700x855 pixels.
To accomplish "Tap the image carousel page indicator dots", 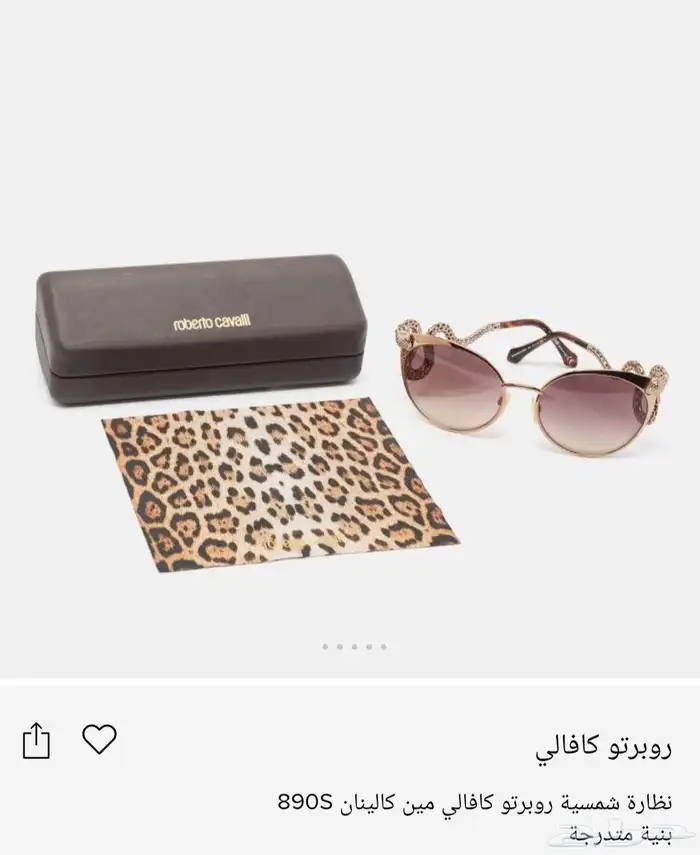I will tap(354, 647).
